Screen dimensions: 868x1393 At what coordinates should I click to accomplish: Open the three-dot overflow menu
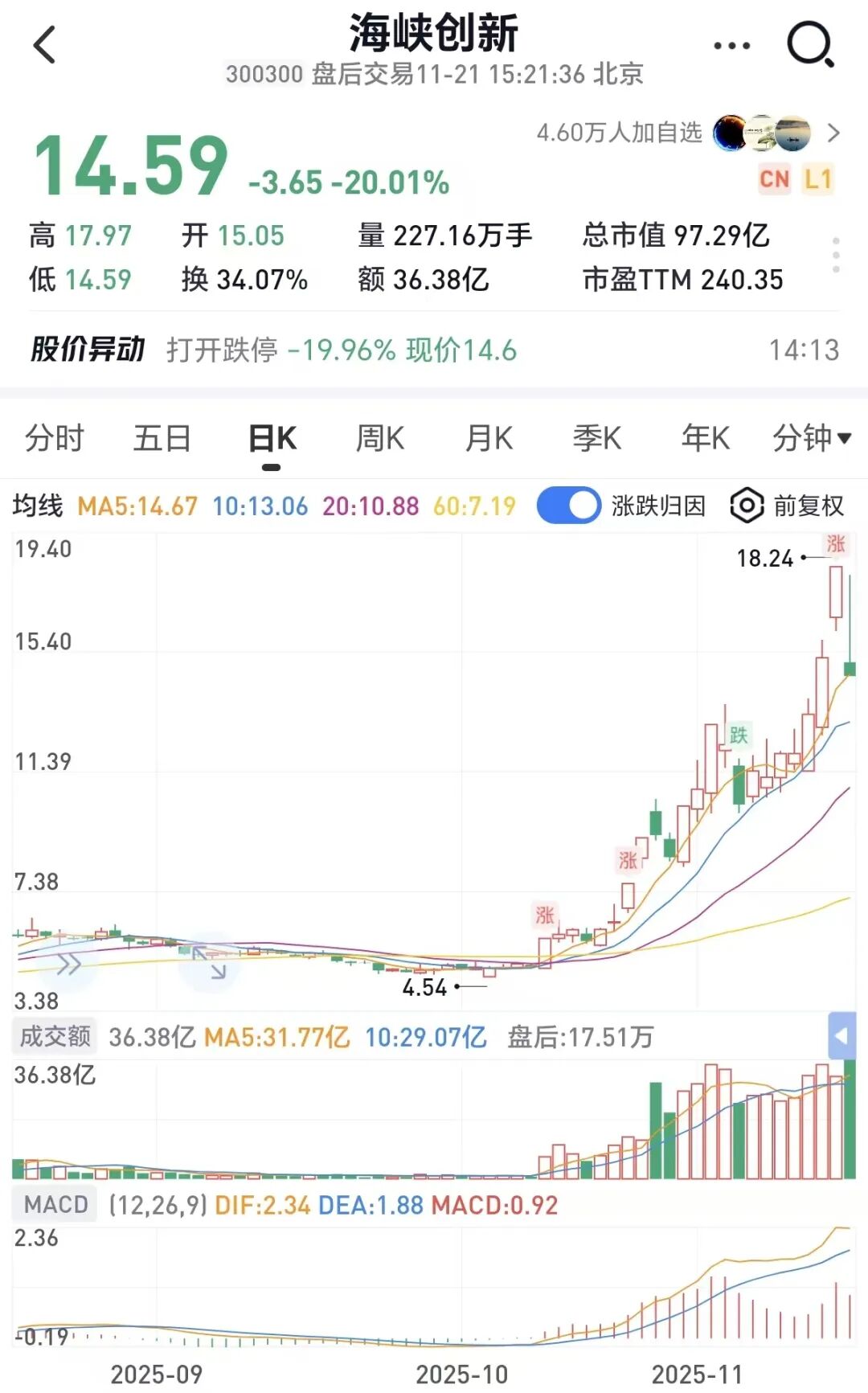point(731,46)
